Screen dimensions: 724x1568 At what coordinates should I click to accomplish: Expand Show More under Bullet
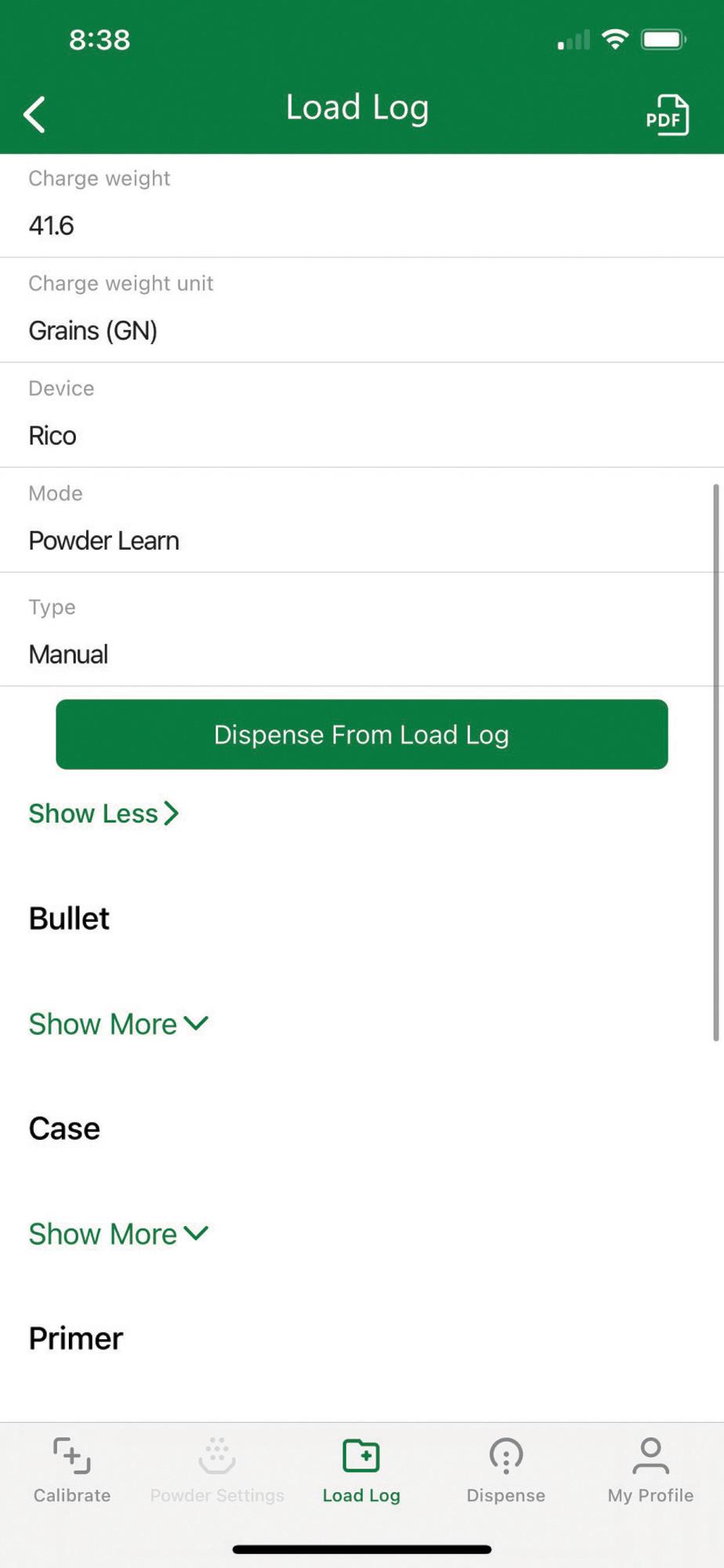[x=118, y=1024]
